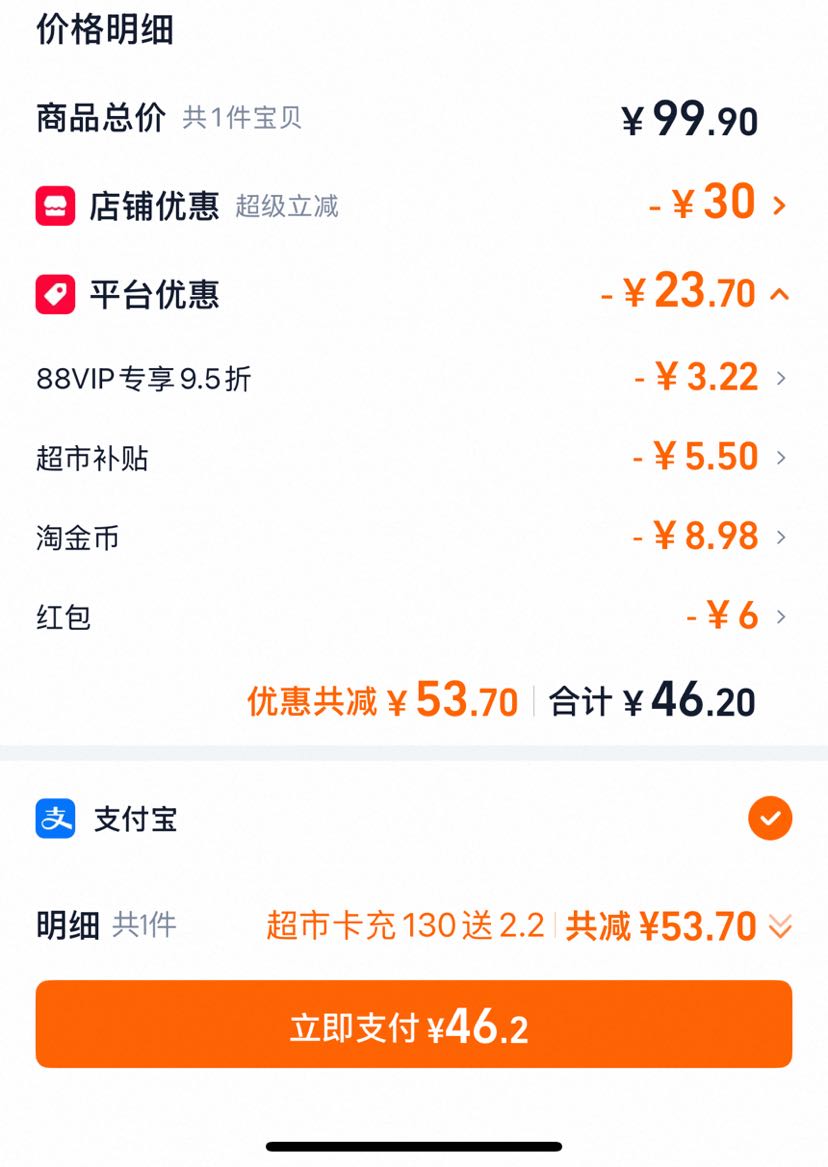This screenshot has width=828, height=1167.
Task: Open the 红包 red packet row
Action: (414, 617)
